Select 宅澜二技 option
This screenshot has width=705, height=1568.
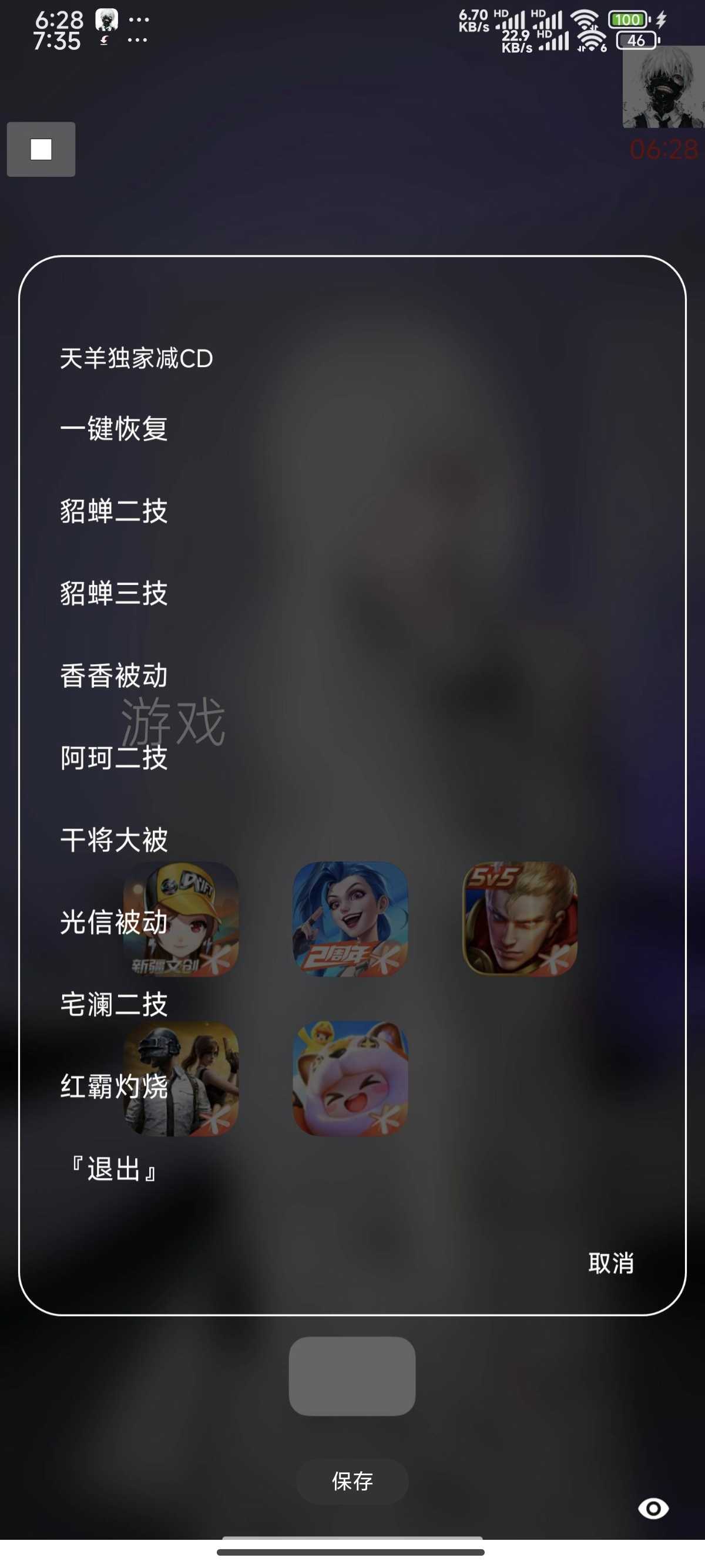click(114, 1004)
